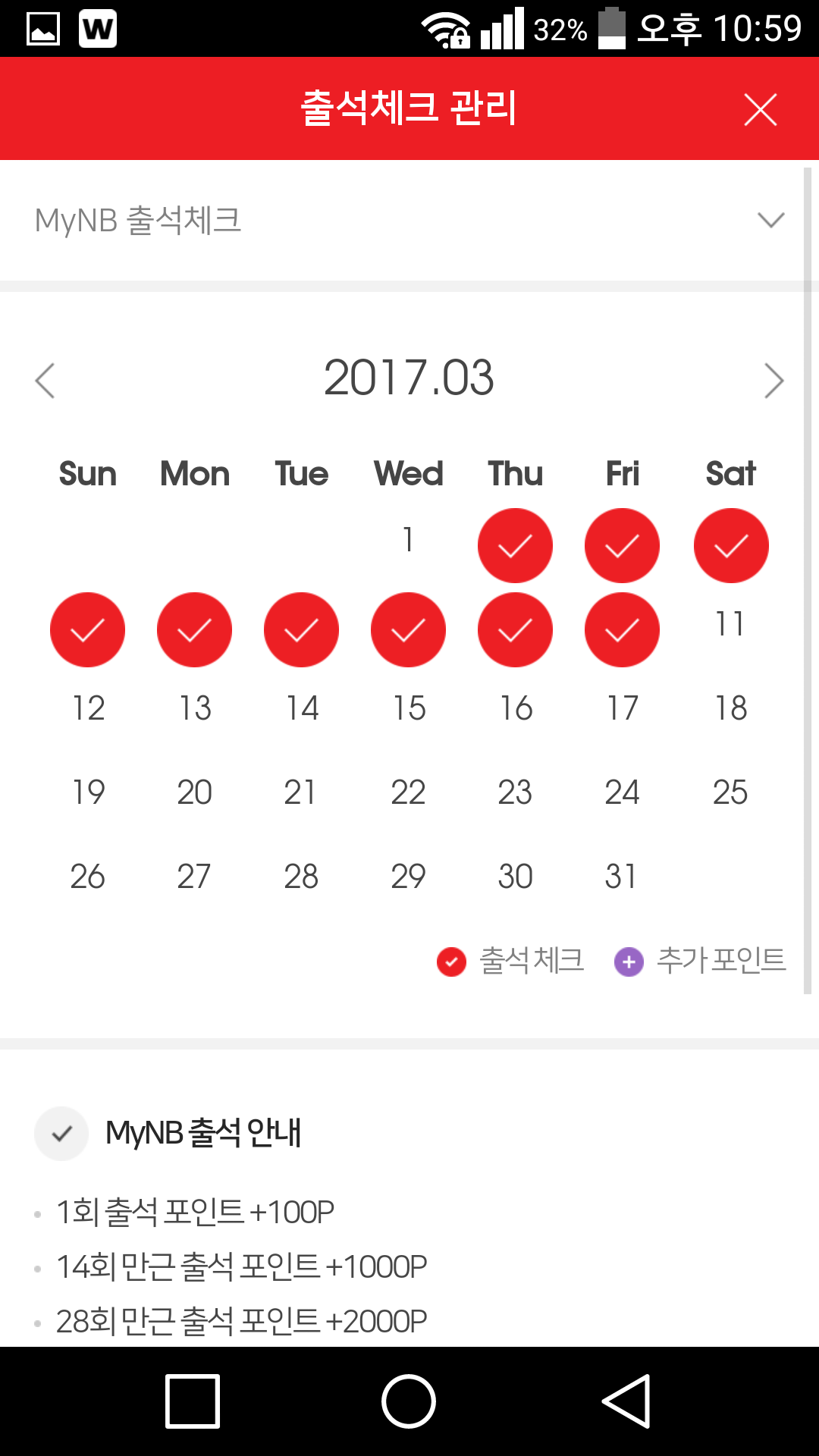Expand the MyNB 출석체크 dropdown

402,221
